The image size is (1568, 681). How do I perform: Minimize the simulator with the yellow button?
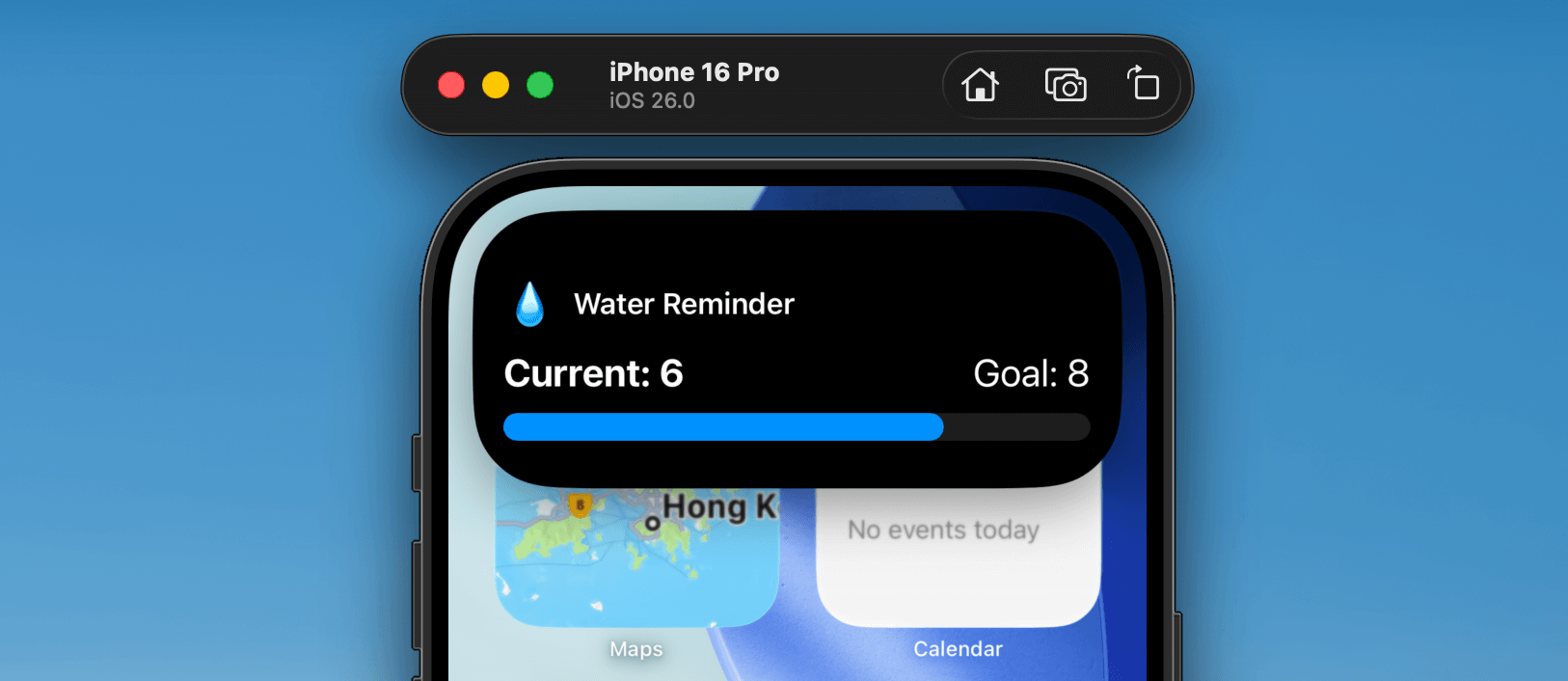pyautogui.click(x=496, y=85)
